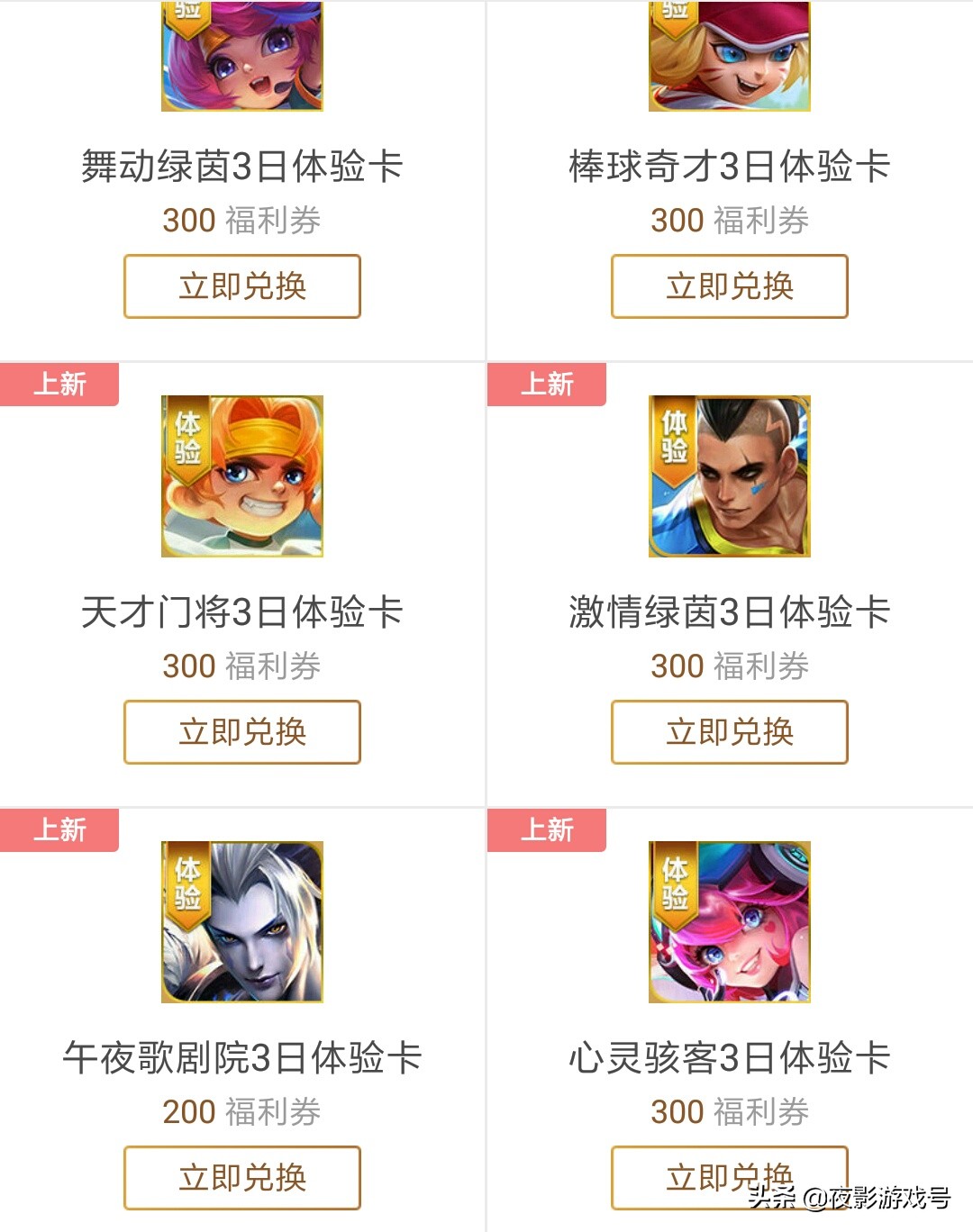Open the 天才门将 character card icon
The width and height of the screenshot is (973, 1232).
241,477
